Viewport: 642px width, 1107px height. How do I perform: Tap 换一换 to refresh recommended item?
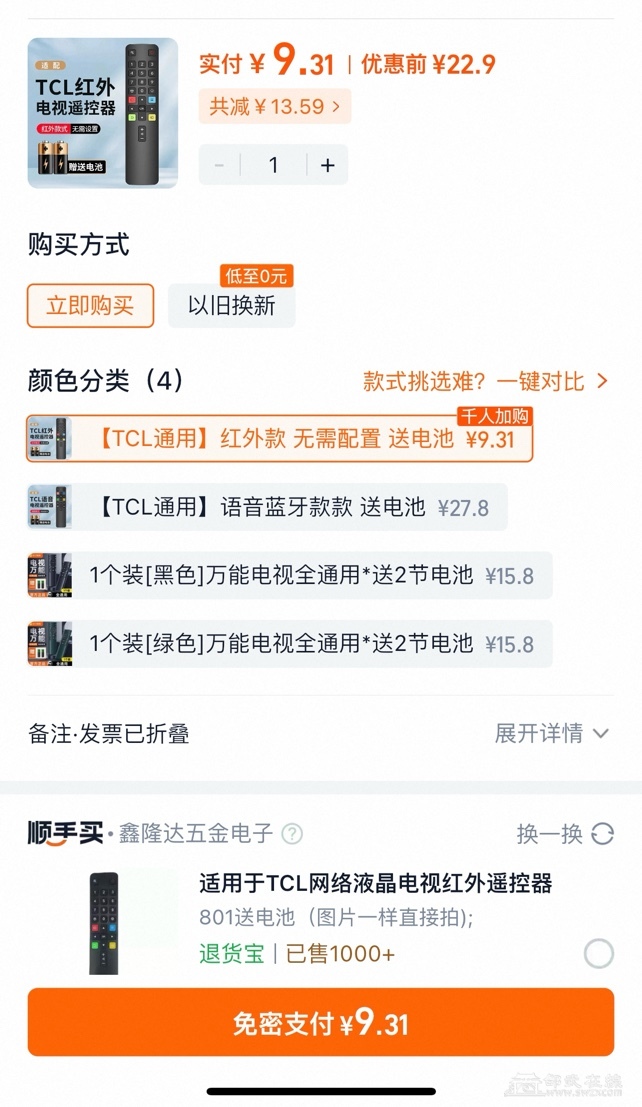[x=564, y=833]
